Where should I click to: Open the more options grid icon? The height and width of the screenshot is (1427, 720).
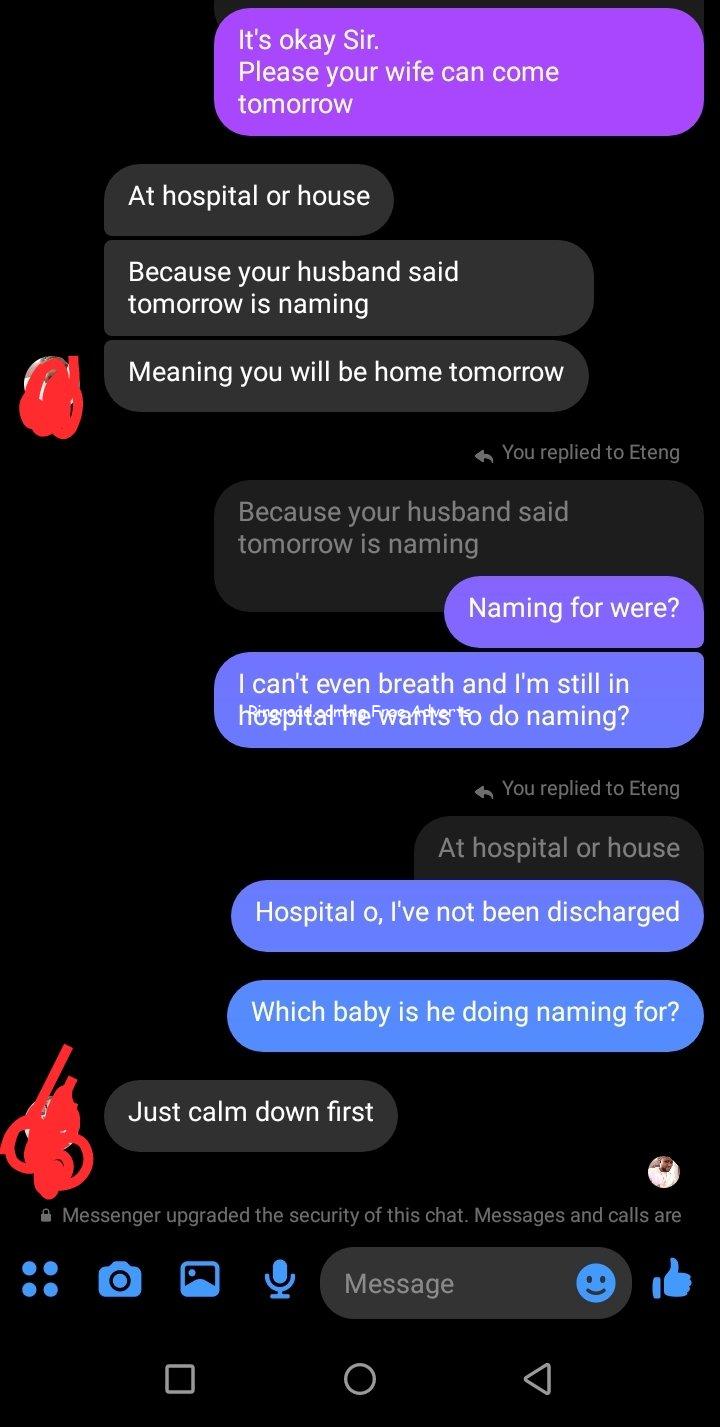[x=40, y=1279]
